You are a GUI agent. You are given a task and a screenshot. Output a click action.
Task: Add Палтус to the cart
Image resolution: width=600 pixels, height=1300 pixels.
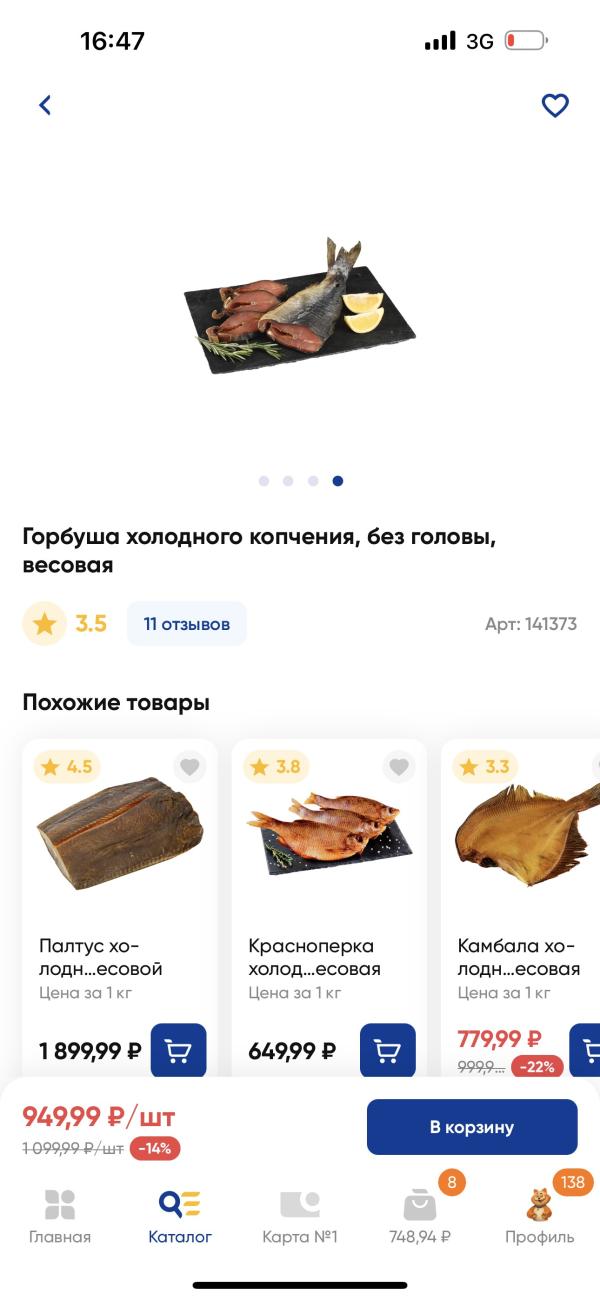178,1051
